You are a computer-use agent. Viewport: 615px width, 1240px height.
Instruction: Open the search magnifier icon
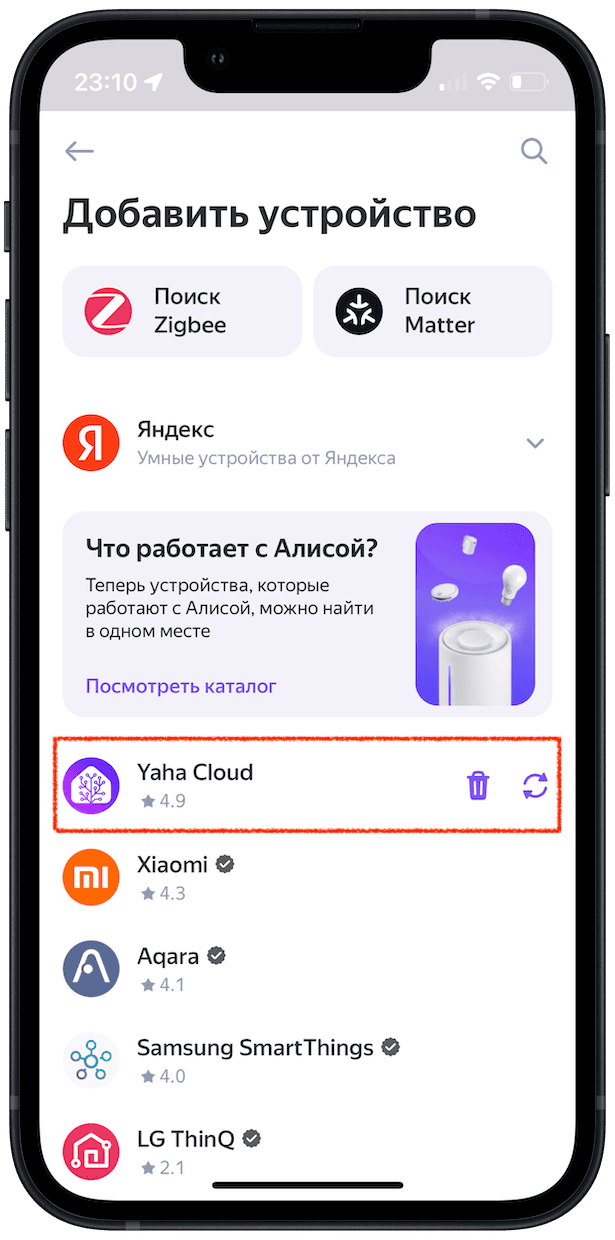tap(534, 151)
